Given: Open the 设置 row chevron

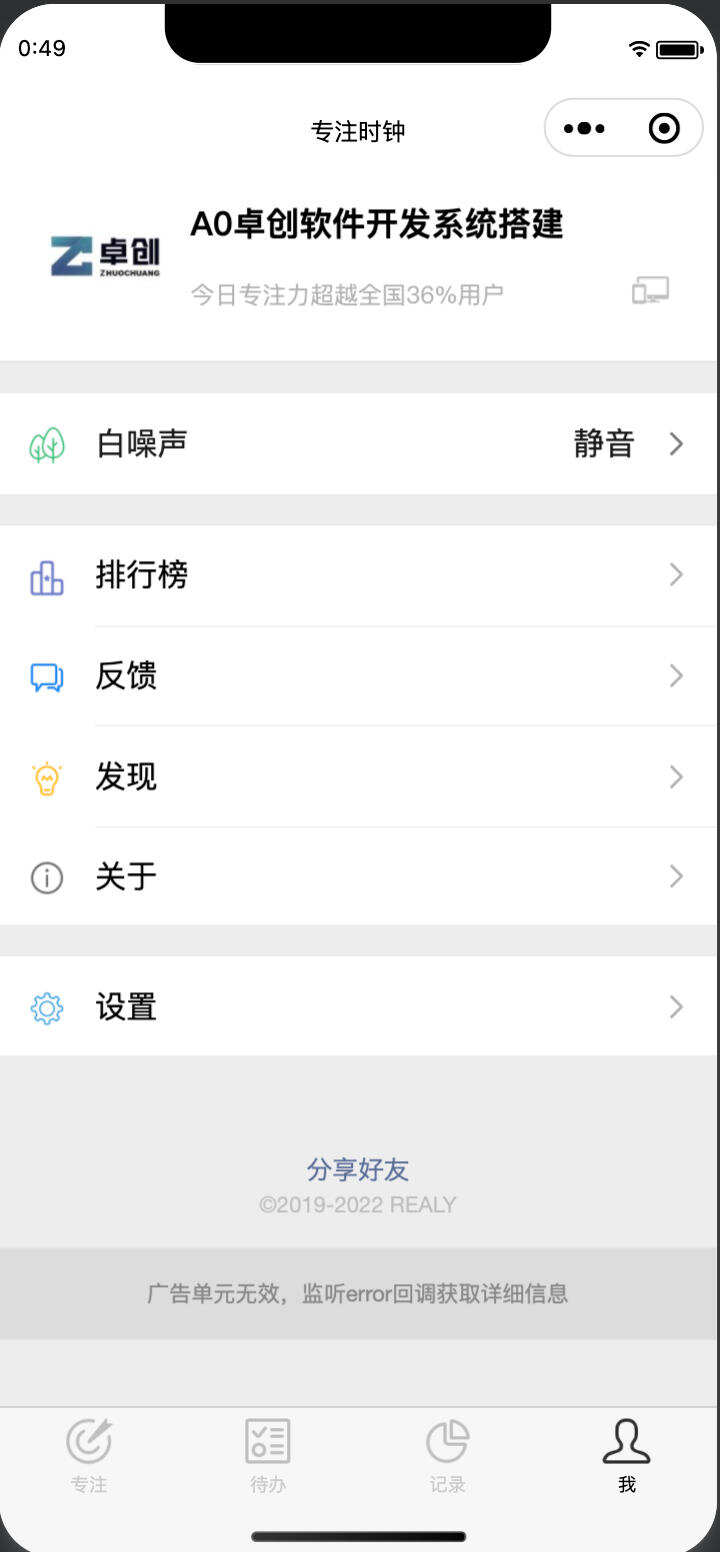Looking at the screenshot, I should [x=675, y=1007].
